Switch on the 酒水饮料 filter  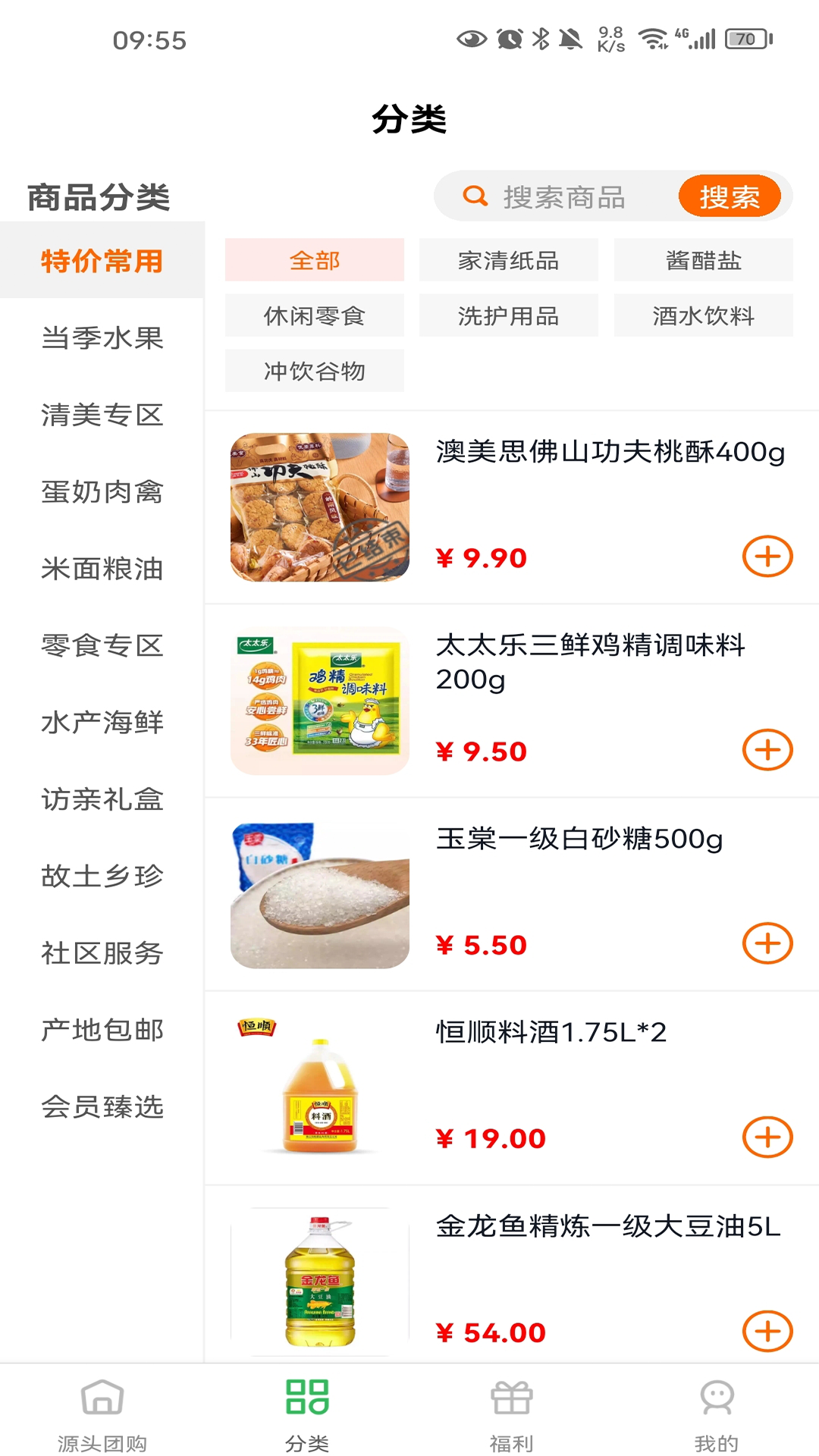(x=702, y=315)
